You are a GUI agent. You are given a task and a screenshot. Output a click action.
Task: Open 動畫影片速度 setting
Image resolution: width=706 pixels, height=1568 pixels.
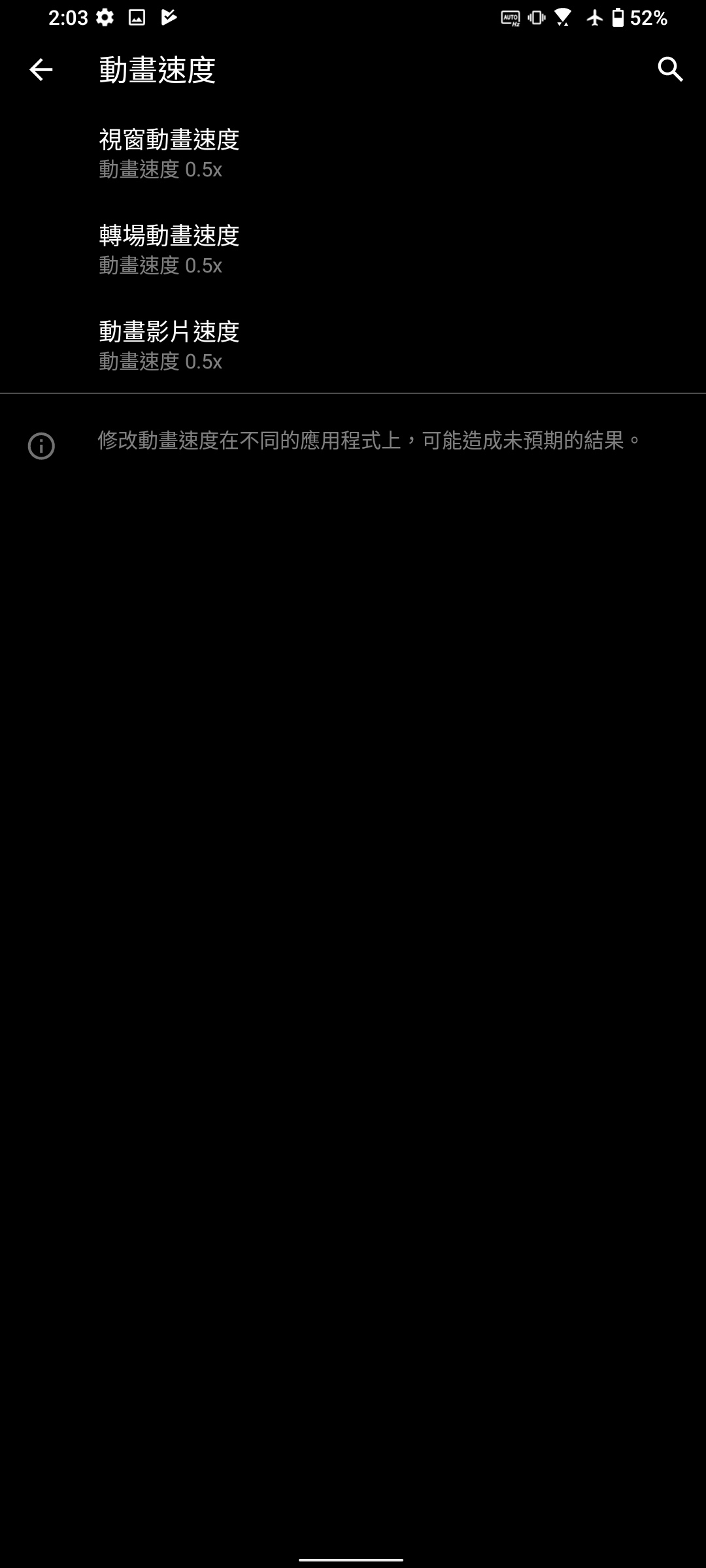[353, 345]
